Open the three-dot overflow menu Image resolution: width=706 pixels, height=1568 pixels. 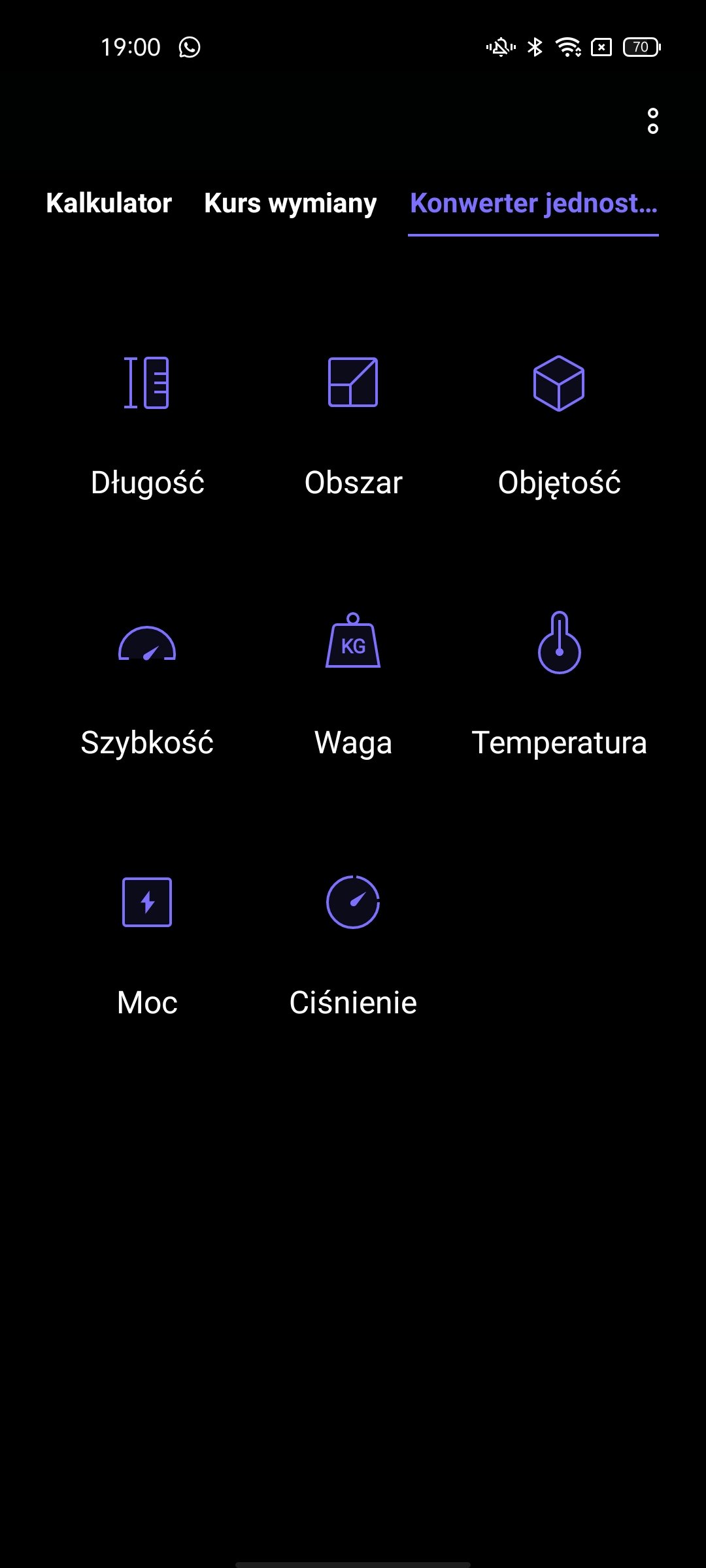[x=652, y=121]
